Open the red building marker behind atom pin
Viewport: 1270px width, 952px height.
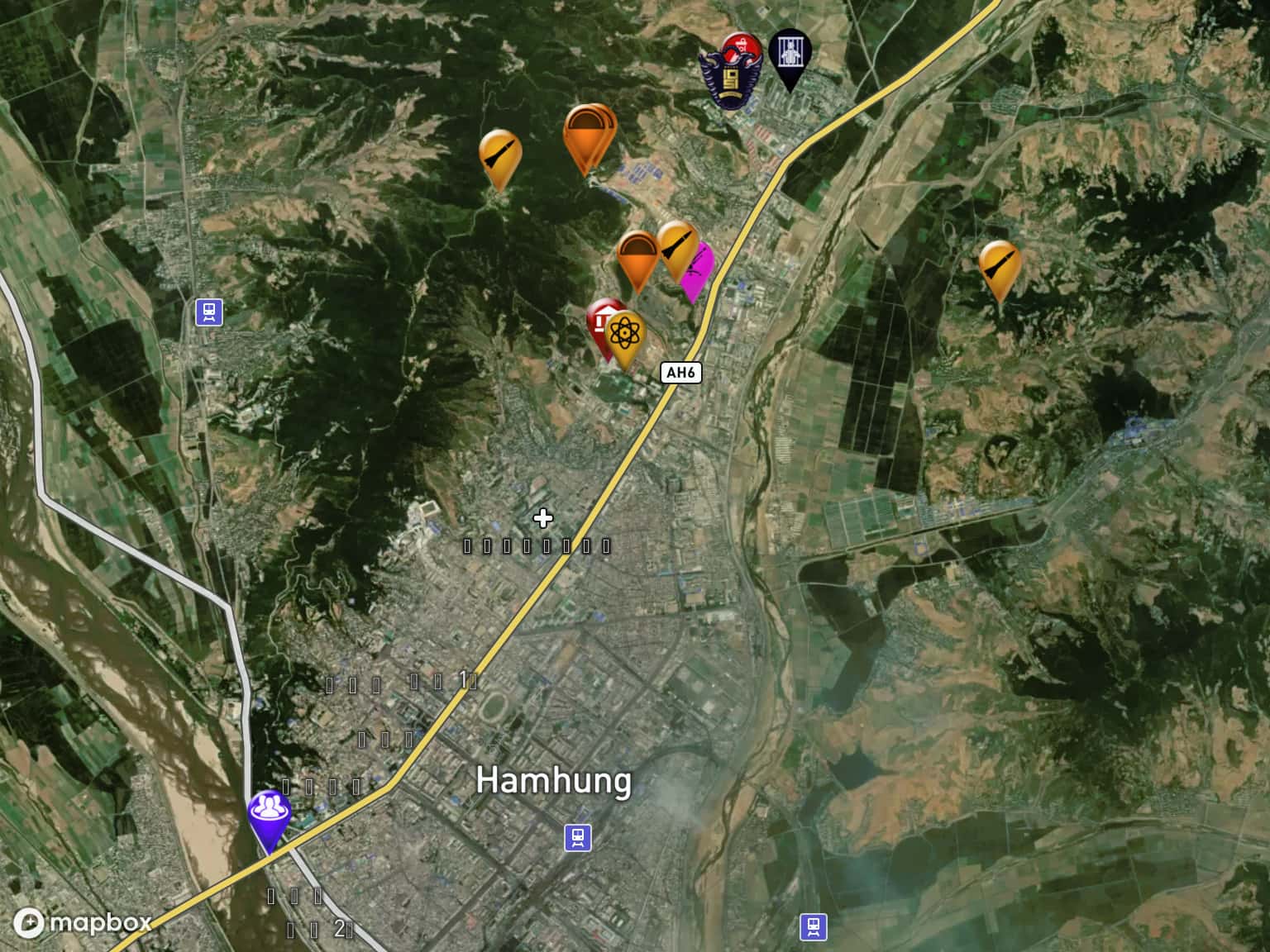603,318
